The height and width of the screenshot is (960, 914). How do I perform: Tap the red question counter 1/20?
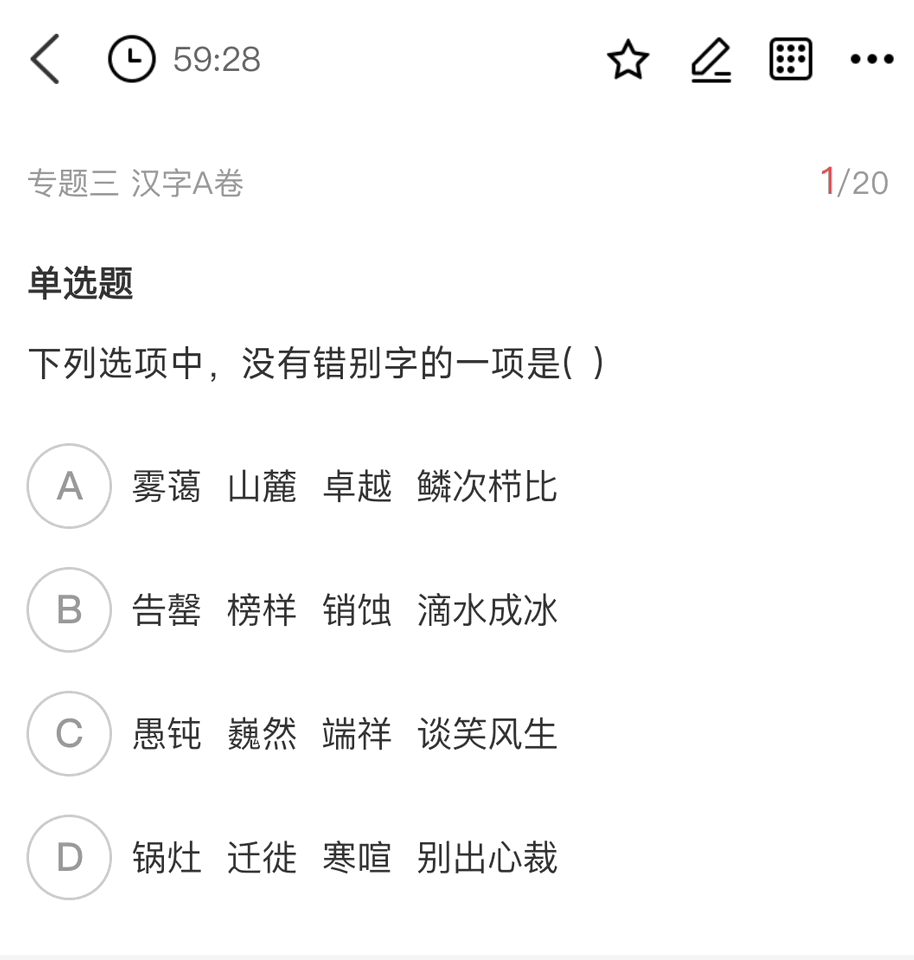pyautogui.click(x=857, y=183)
